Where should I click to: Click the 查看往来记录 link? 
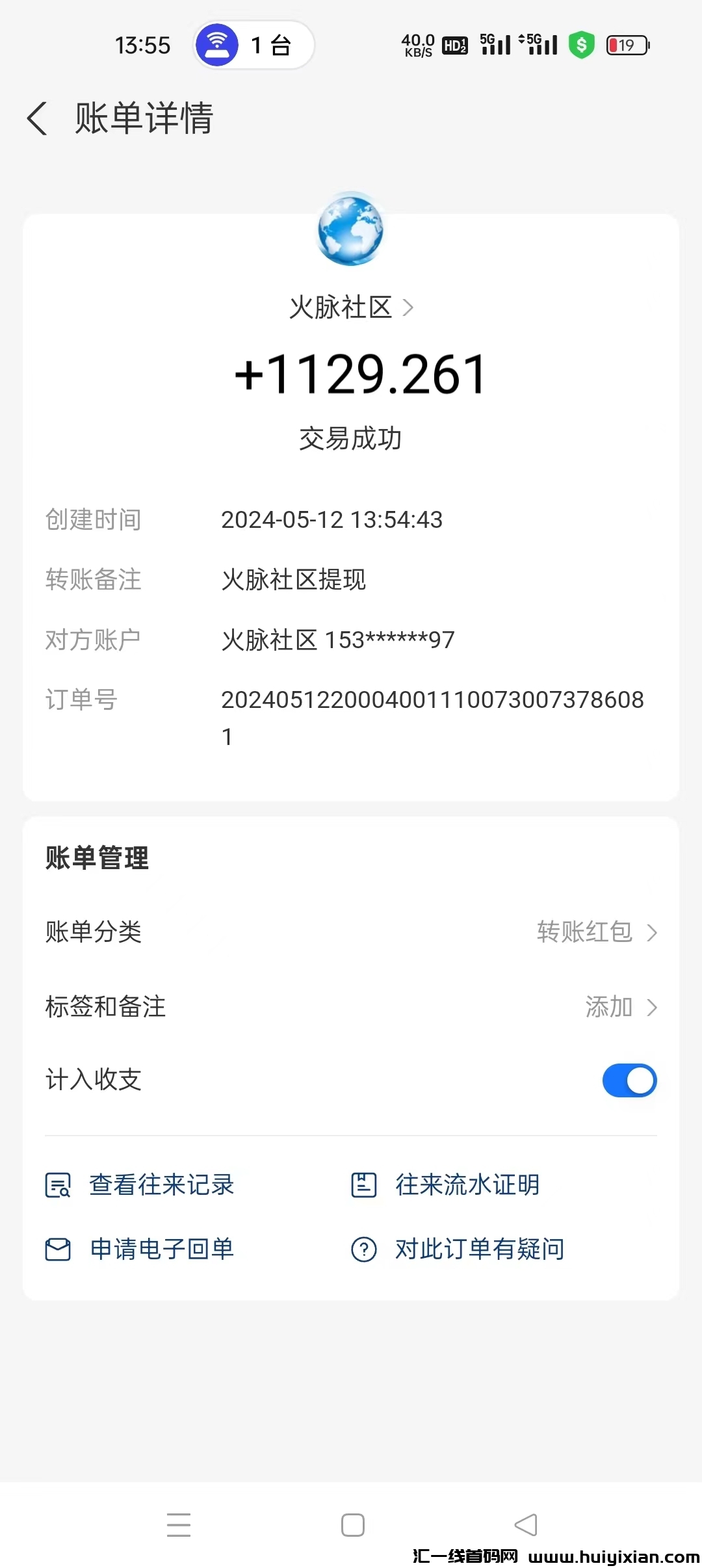(x=162, y=1184)
